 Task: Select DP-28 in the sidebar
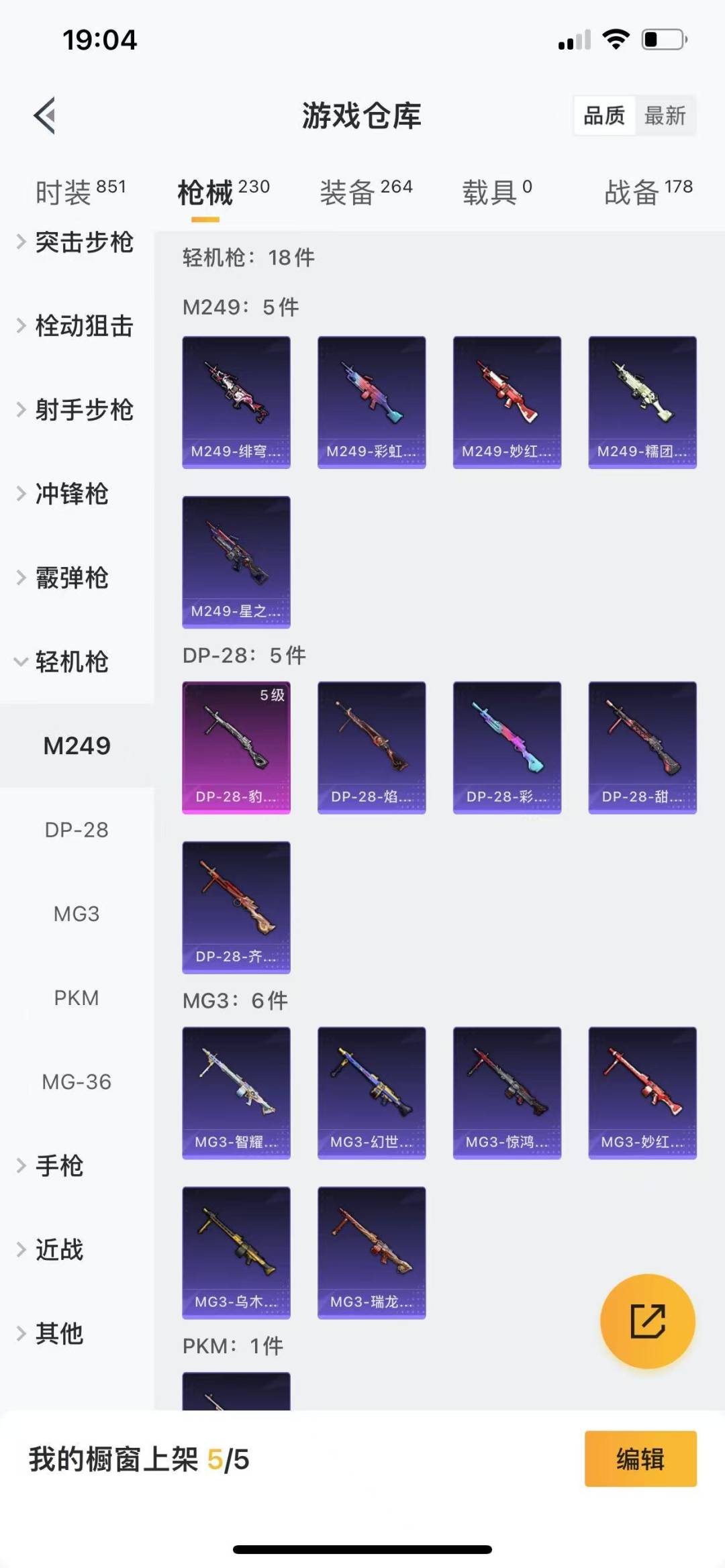(x=77, y=830)
